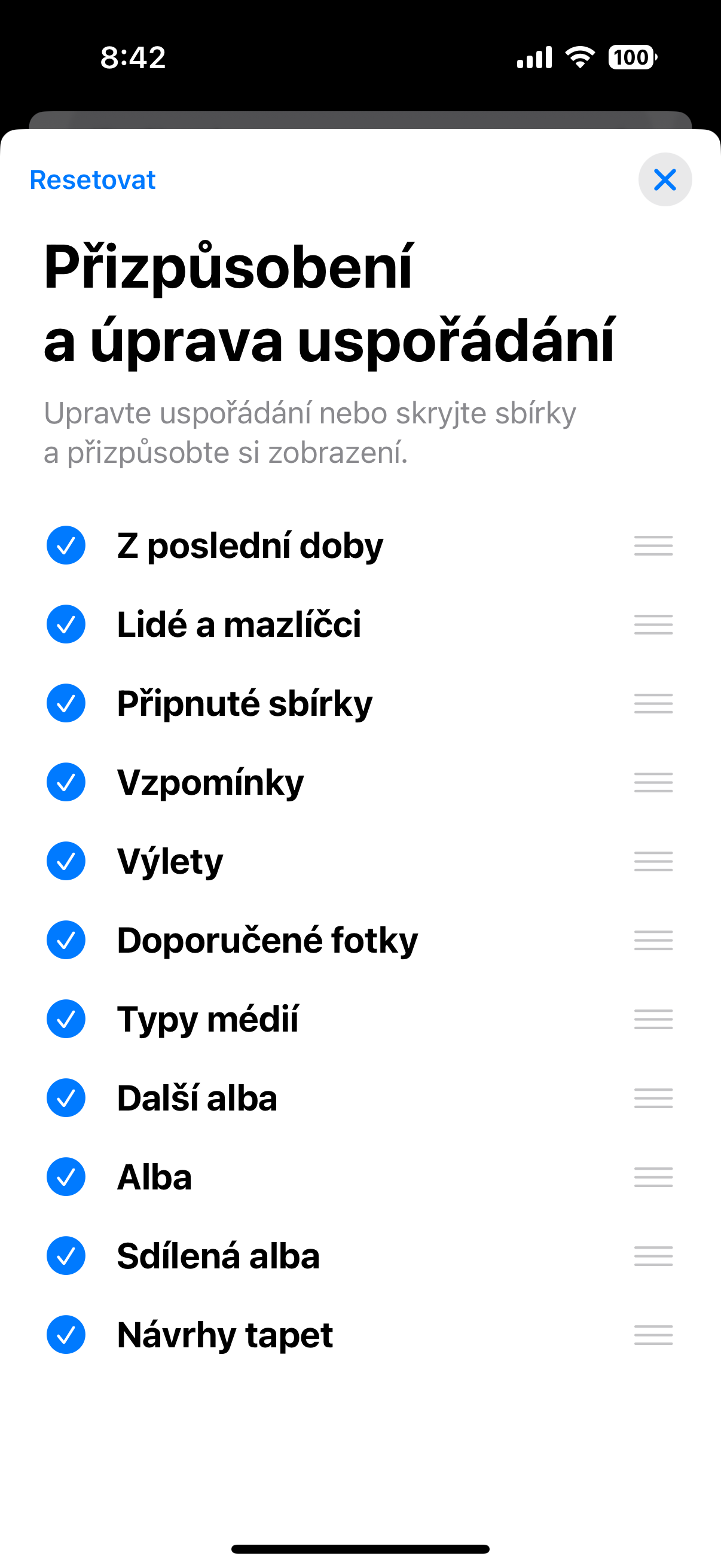Click the reorder handle next to Sdílená alba
721x1568 pixels.
pyautogui.click(x=653, y=1258)
